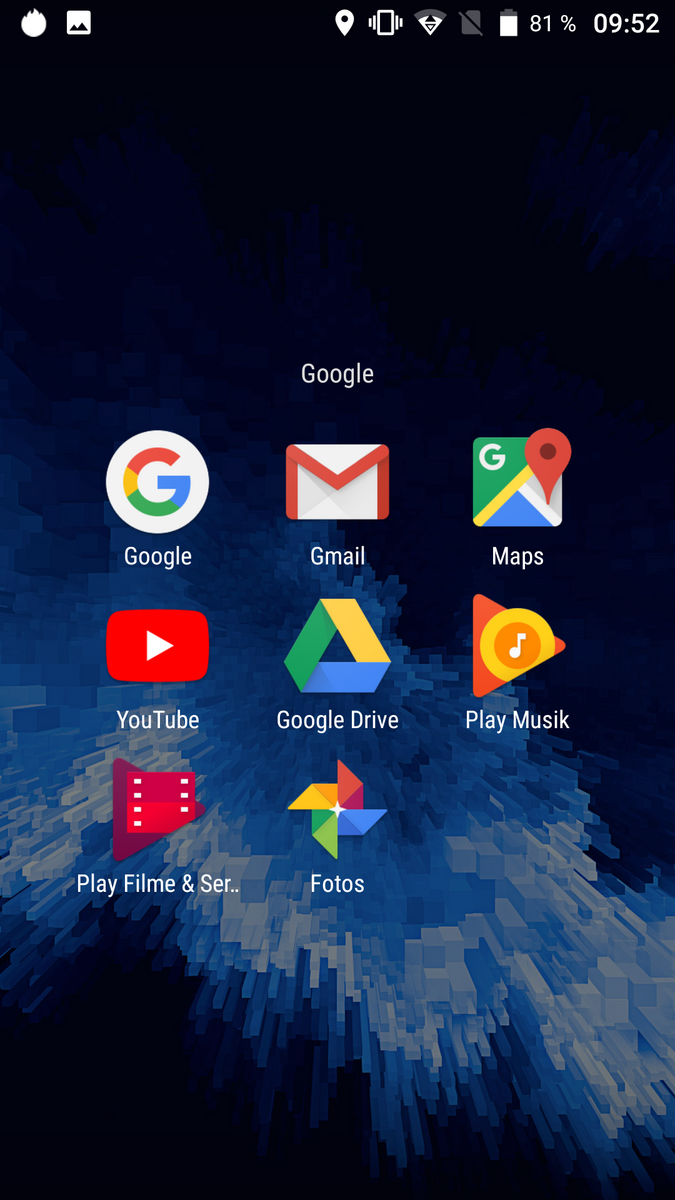Screen dimensions: 675x1200
Task: Launch Gmail from the folder
Action: (337, 483)
